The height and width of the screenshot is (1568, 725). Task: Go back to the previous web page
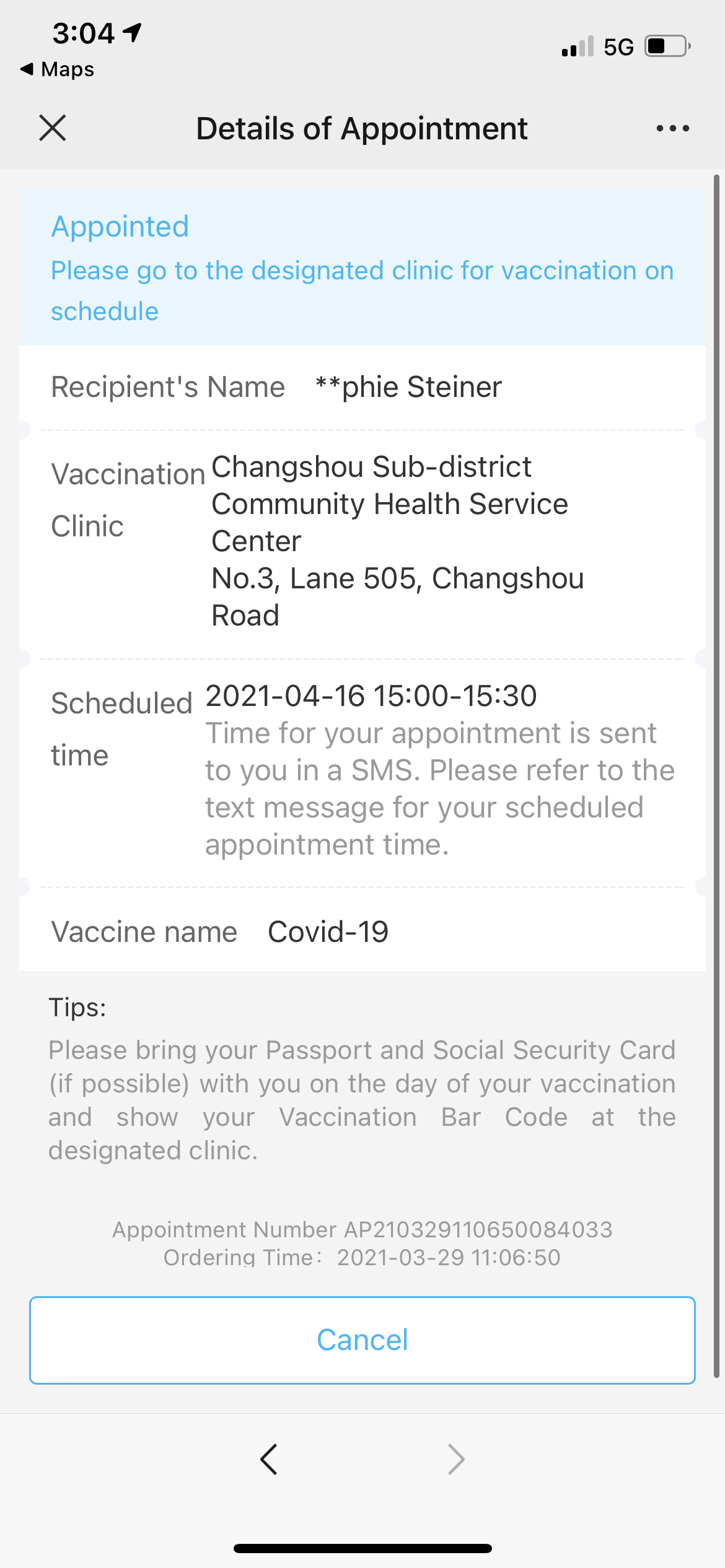tap(269, 1459)
